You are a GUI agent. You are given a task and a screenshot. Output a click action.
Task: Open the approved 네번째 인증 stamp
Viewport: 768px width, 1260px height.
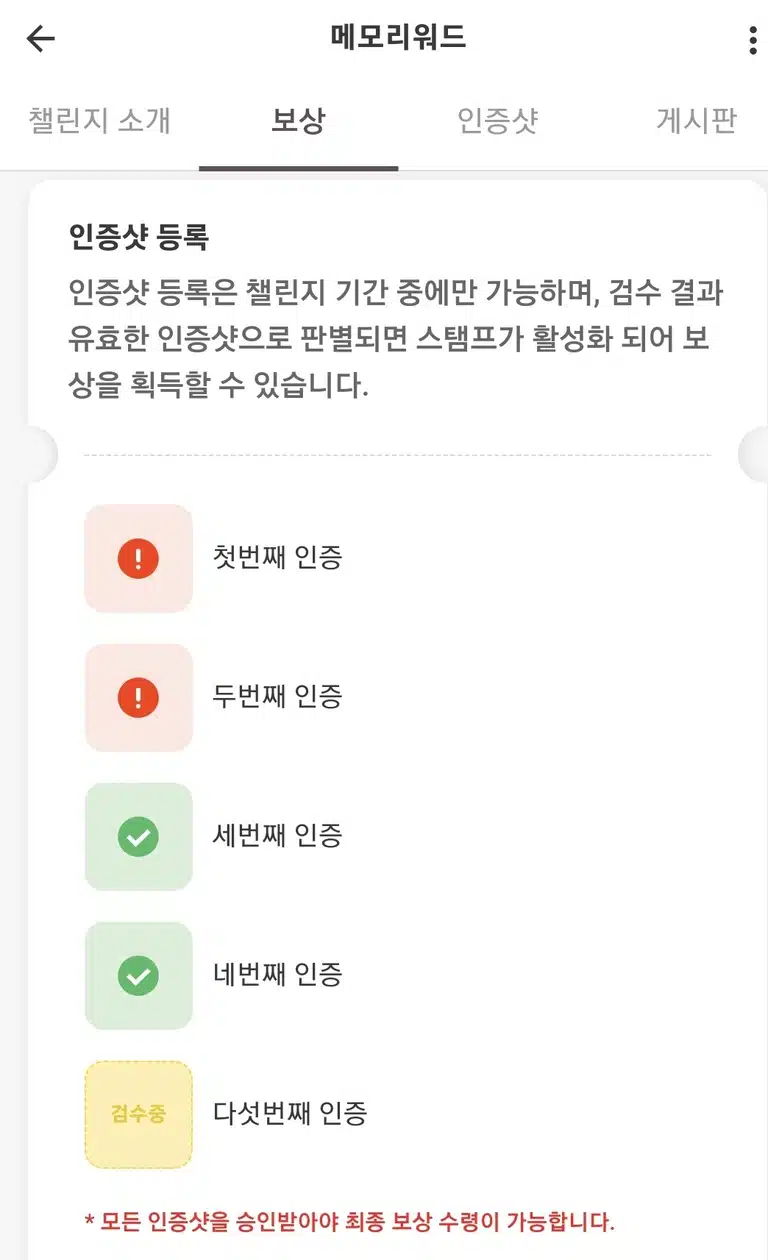[x=138, y=975]
